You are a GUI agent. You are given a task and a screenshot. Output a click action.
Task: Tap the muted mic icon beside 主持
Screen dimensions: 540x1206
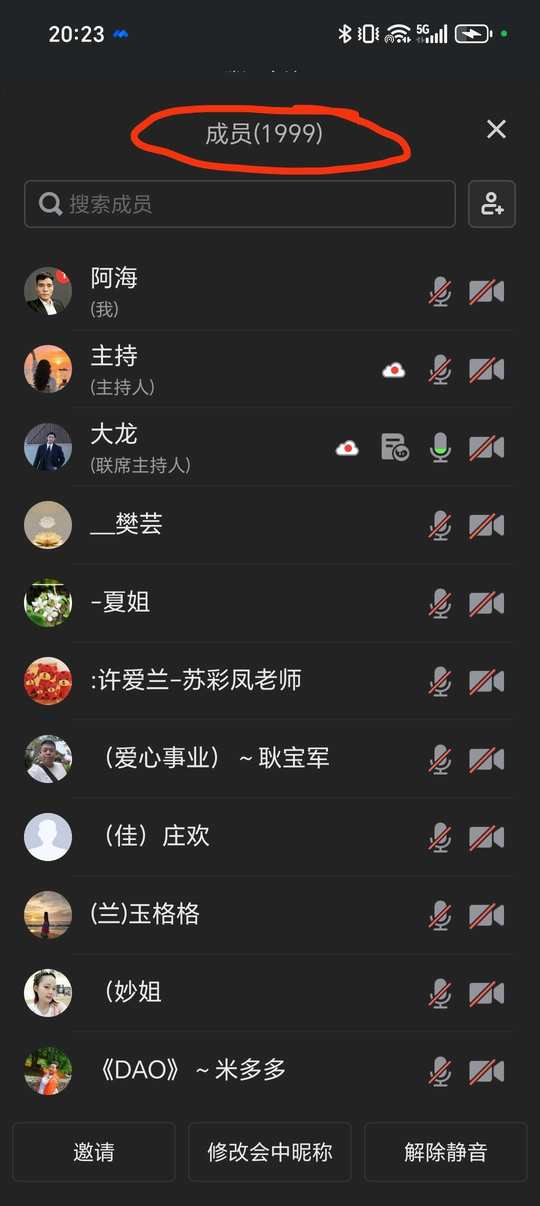click(440, 370)
